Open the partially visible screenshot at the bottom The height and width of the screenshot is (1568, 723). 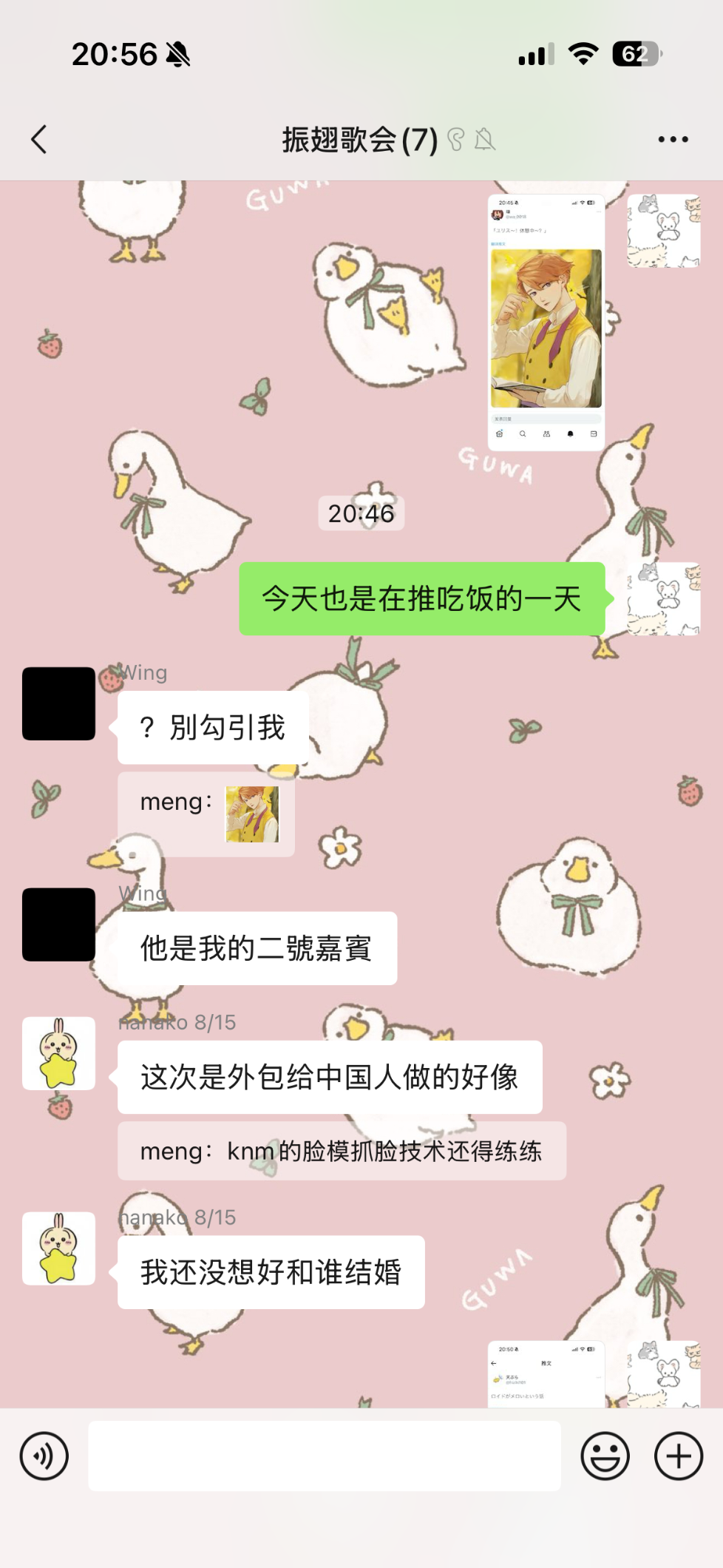click(546, 1374)
